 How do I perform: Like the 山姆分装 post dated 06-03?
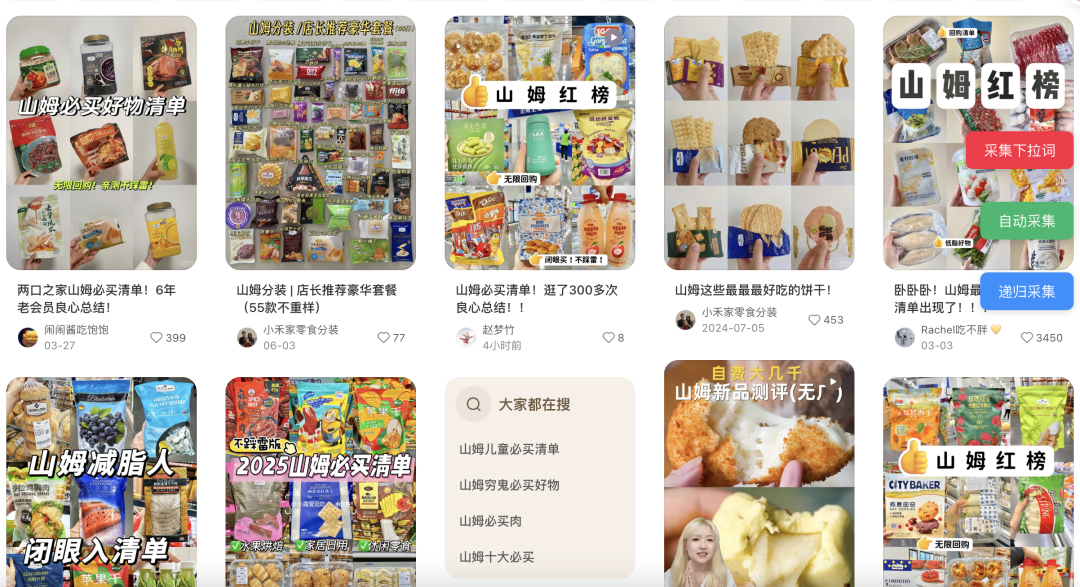pyautogui.click(x=383, y=338)
